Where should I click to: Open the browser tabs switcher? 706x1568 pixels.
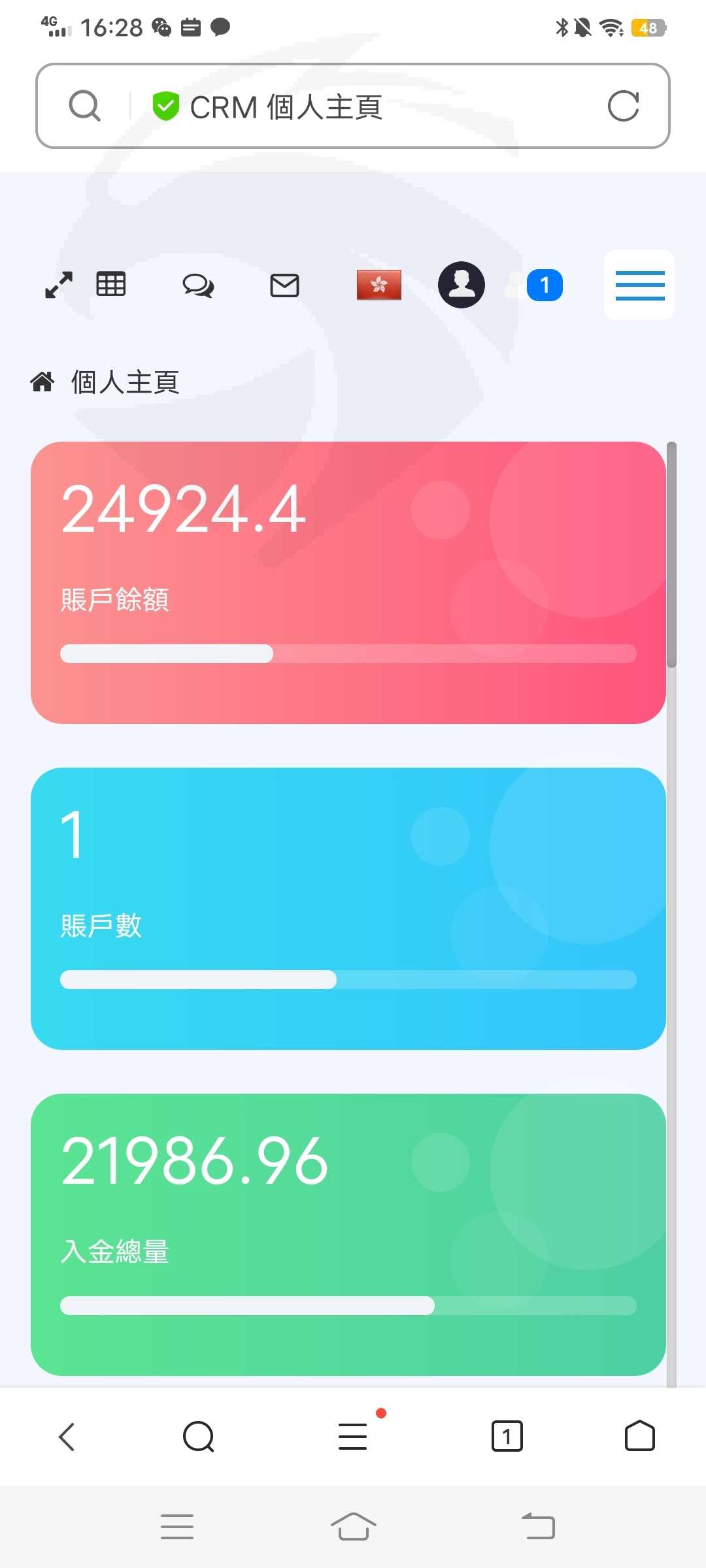(507, 1437)
